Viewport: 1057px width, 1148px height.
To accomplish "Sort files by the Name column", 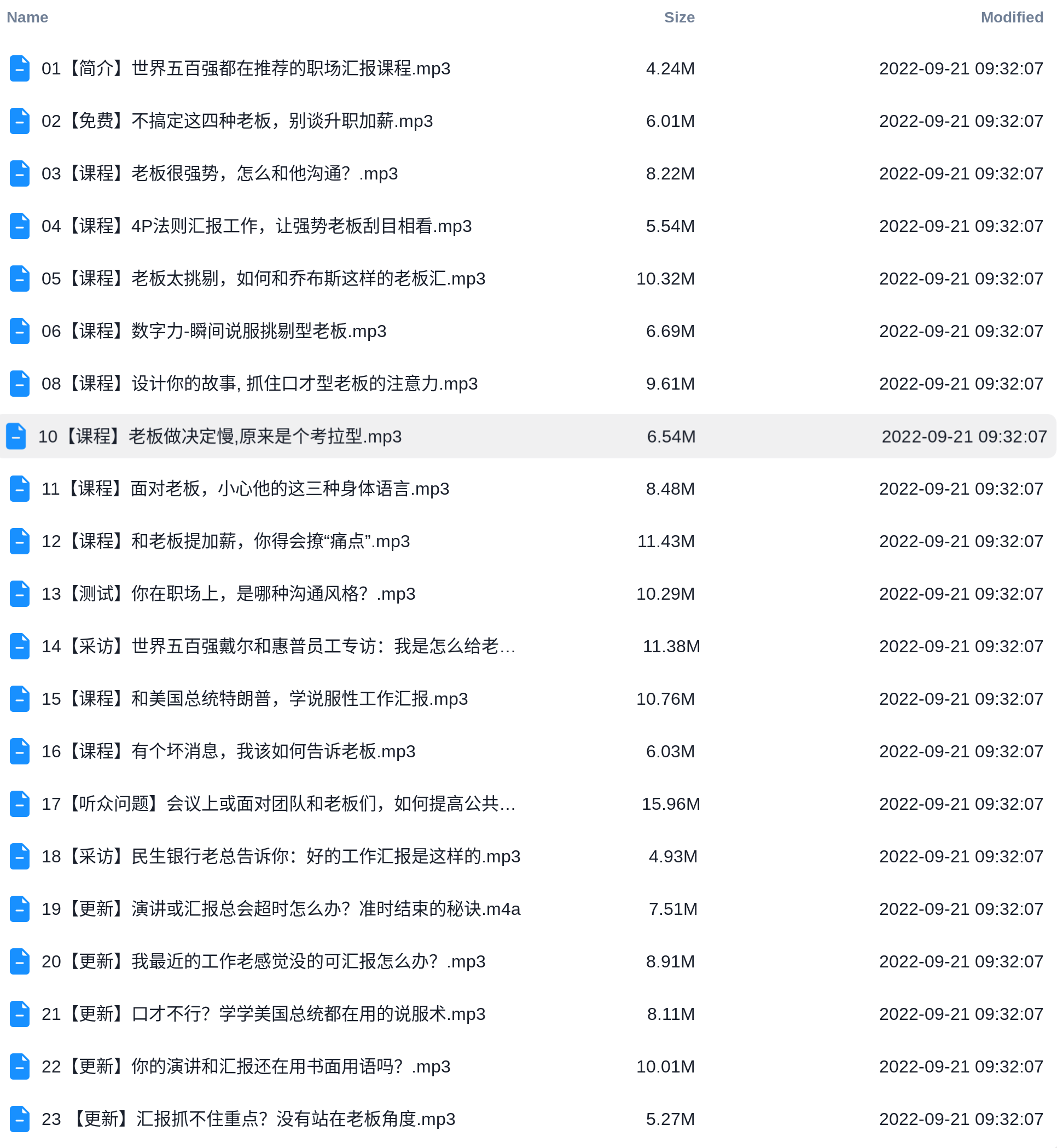I will click(27, 17).
